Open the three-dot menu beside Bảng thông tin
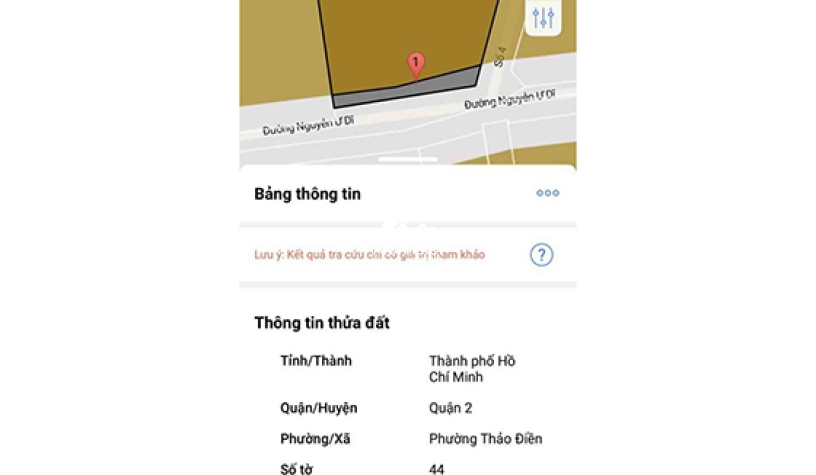816x475 pixels. click(547, 193)
